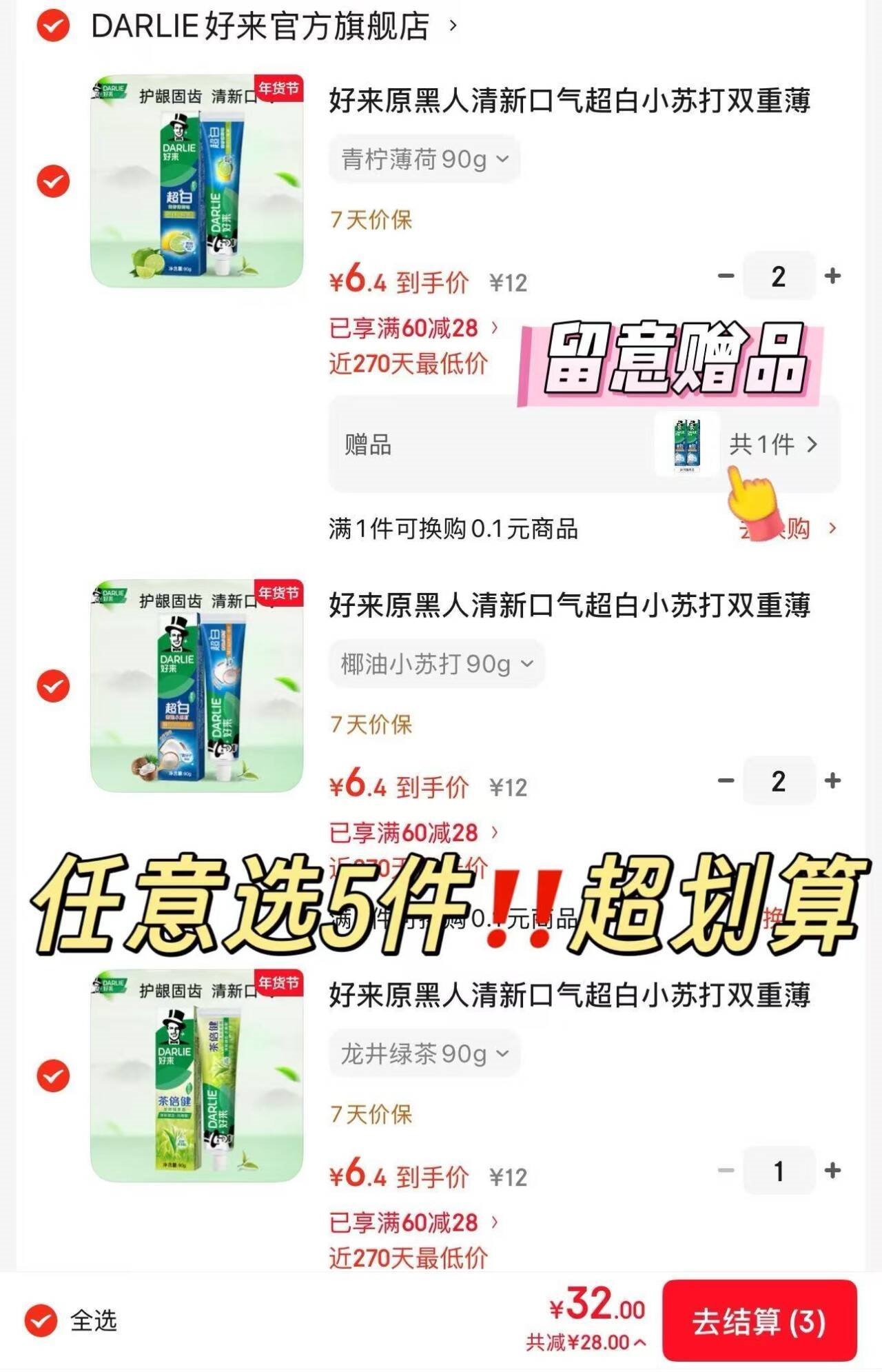
Task: View the small 赠品 gift product image
Action: click(x=688, y=445)
